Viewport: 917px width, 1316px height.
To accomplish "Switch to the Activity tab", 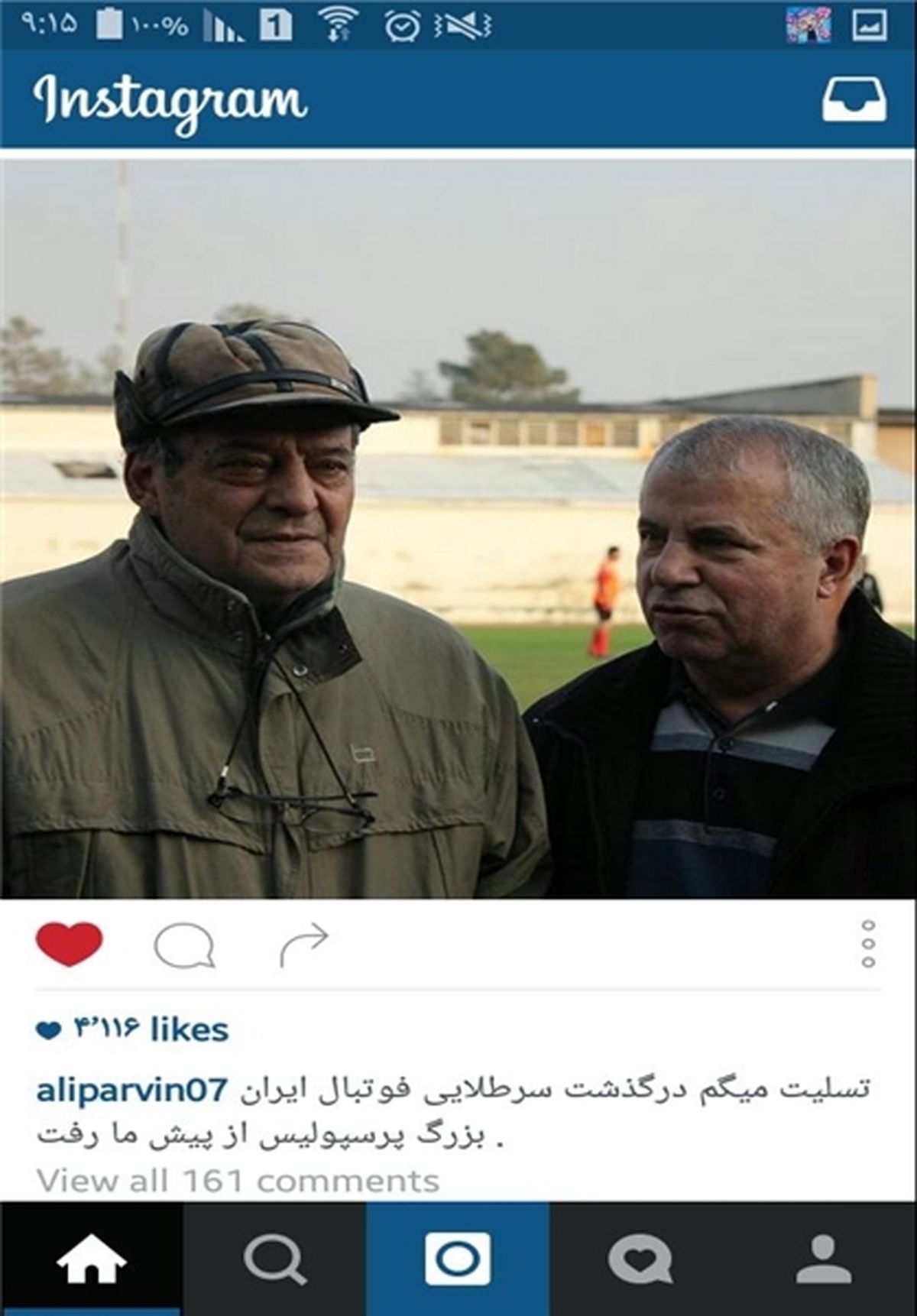I will click(x=640, y=1259).
